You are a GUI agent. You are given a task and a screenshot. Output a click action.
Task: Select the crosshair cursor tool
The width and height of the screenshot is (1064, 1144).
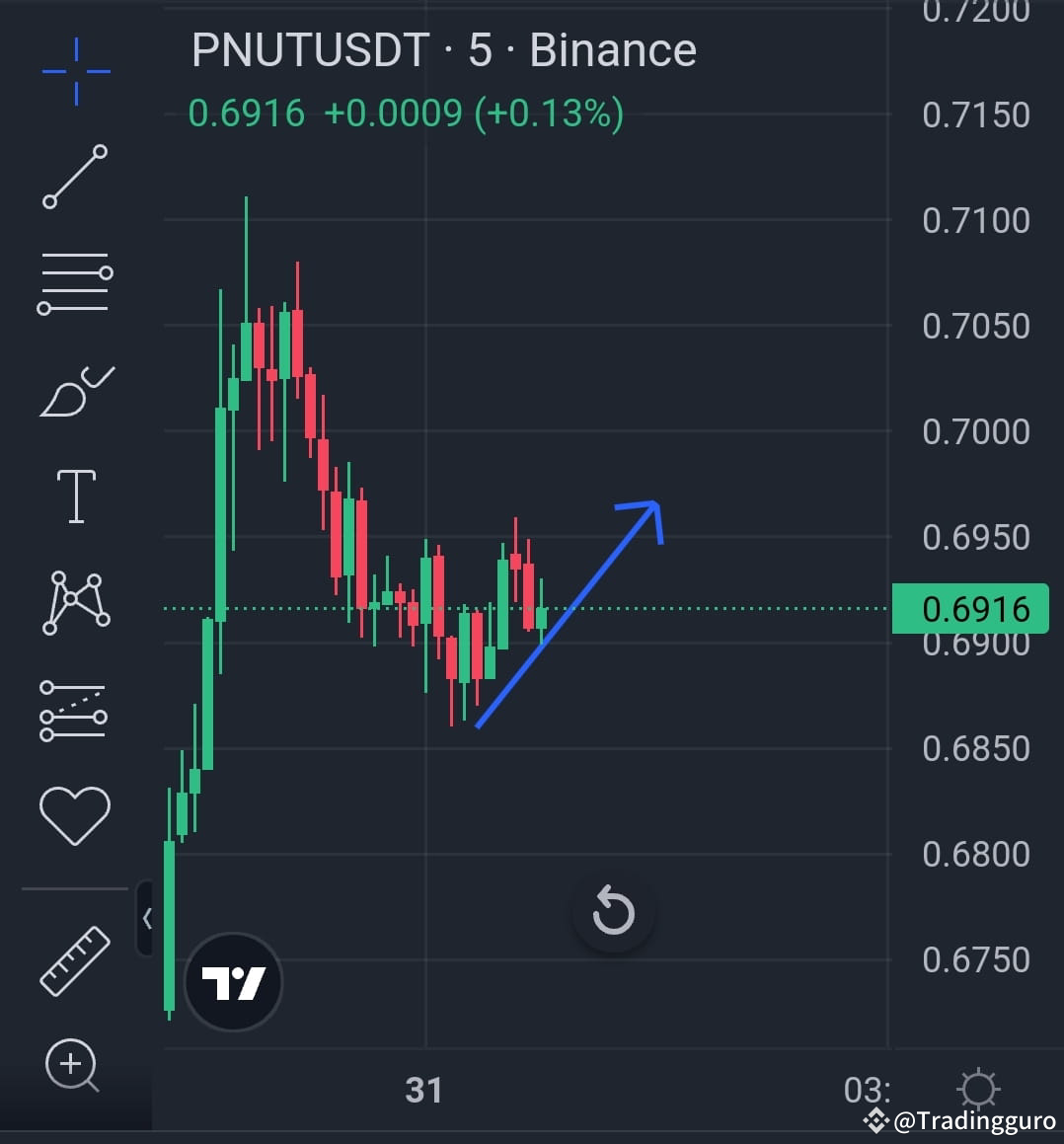pos(74,71)
